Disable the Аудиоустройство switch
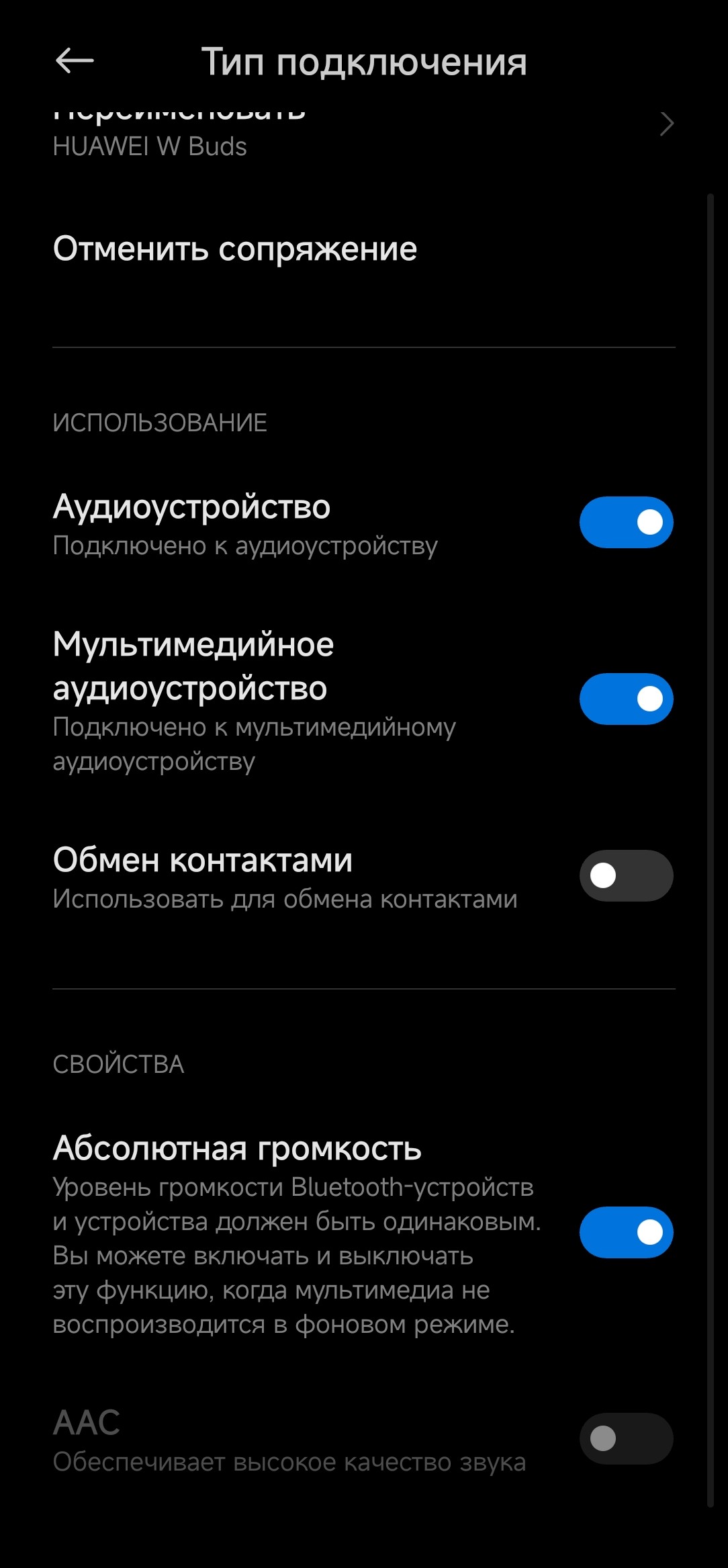This screenshot has width=728, height=1568. tap(626, 522)
